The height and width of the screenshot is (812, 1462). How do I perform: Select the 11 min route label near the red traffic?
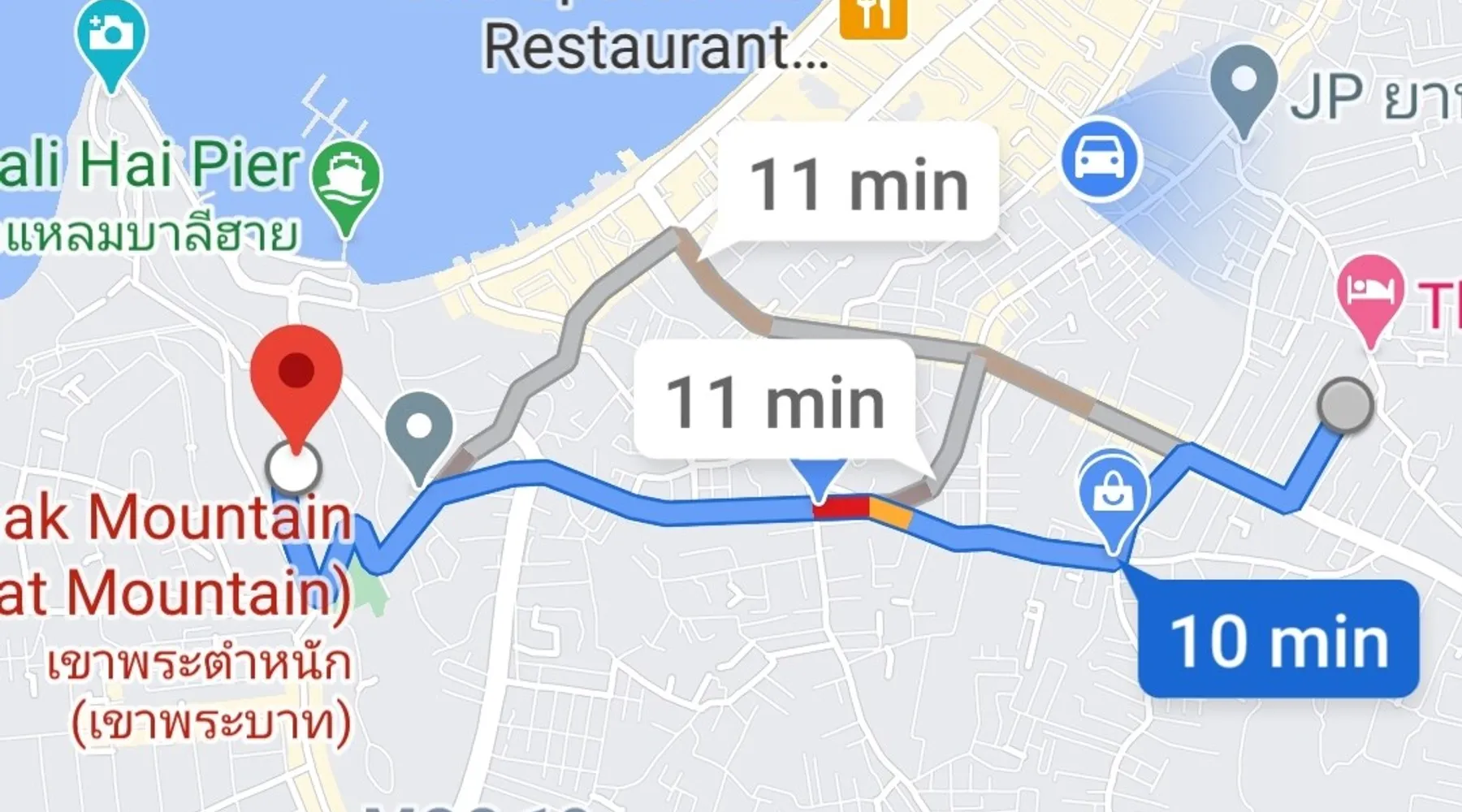tap(776, 401)
